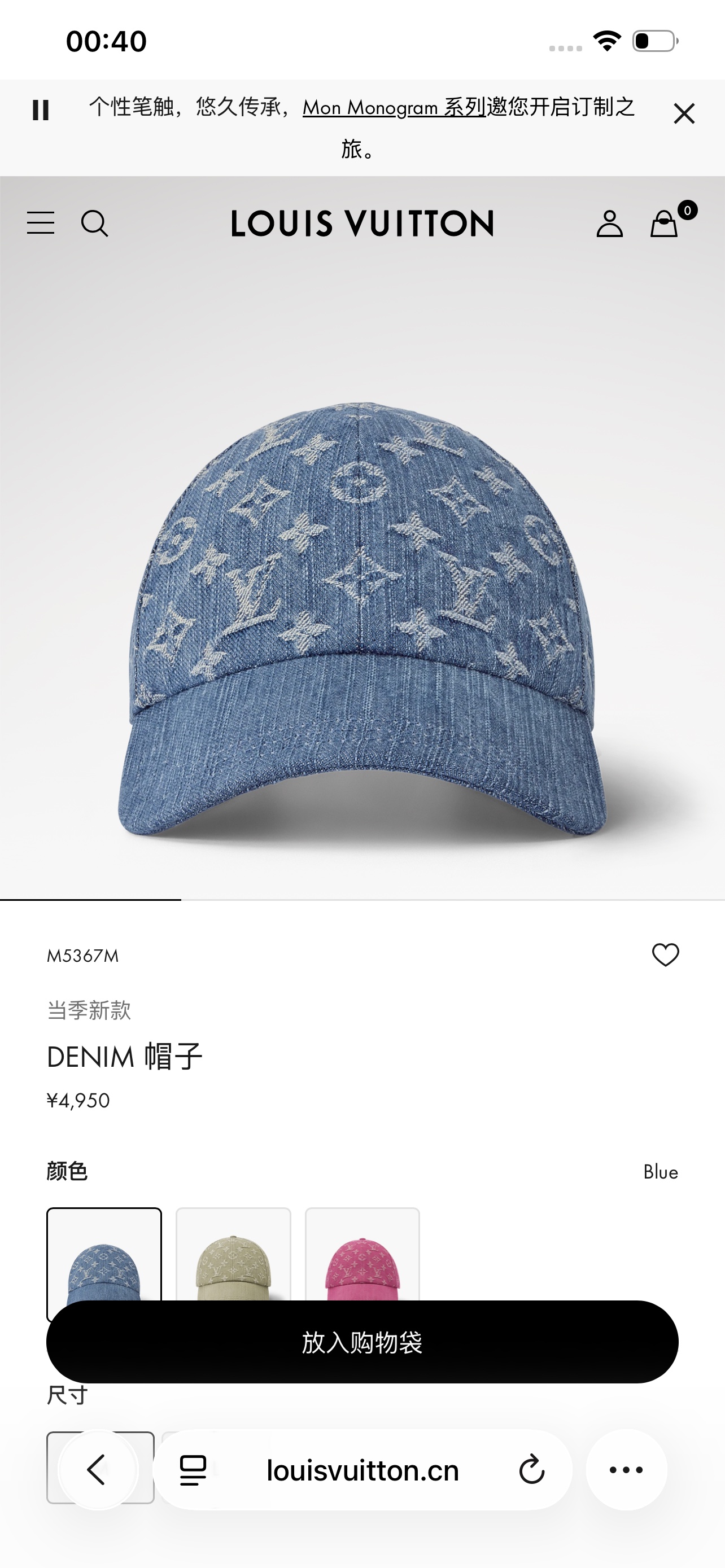The image size is (725, 1568).
Task: Add DENIM 帽子 to wishlist
Action: pos(665,954)
